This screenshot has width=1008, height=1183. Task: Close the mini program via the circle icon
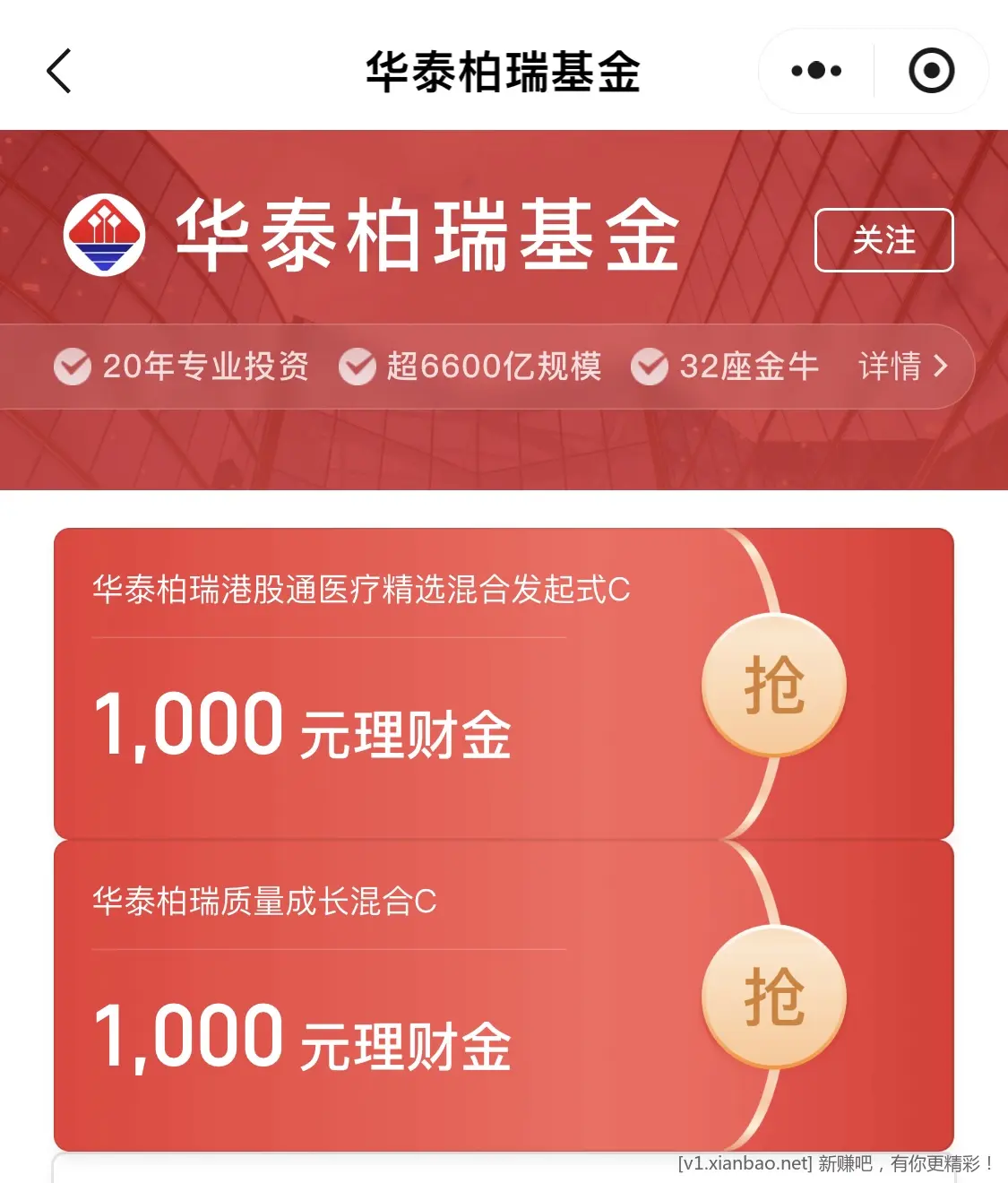931,71
